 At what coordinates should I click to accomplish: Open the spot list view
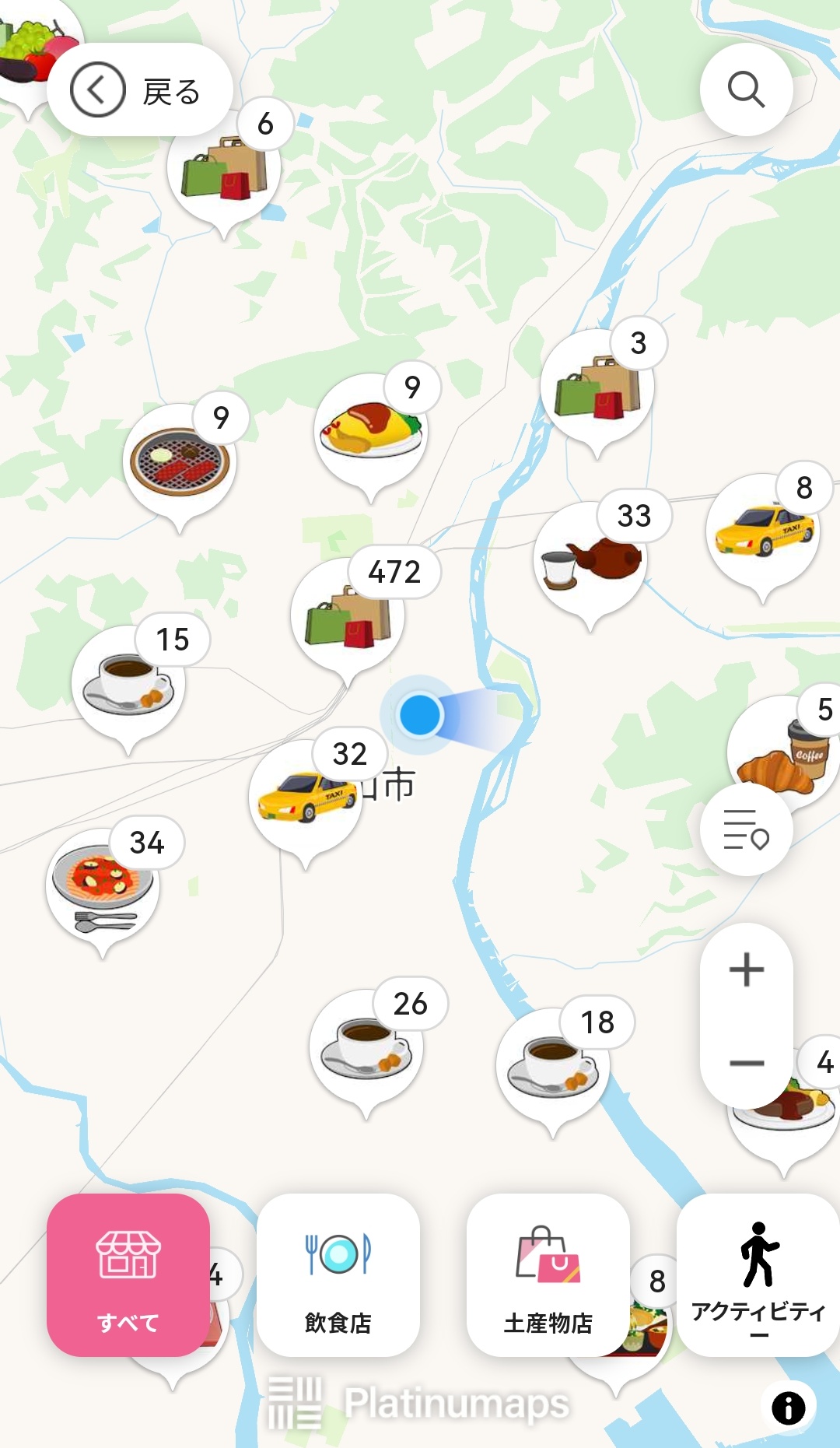point(746,829)
